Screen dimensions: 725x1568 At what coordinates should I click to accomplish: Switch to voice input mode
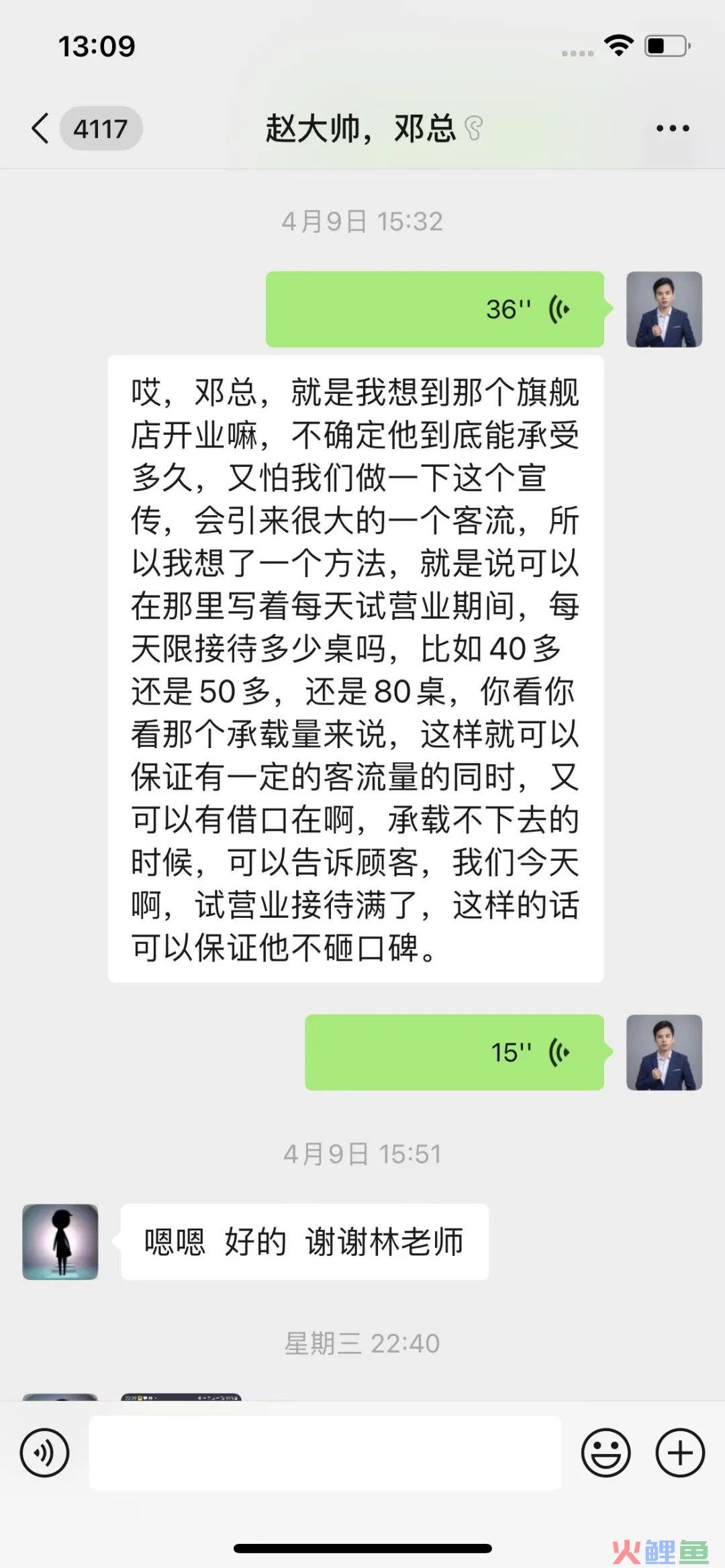44,1453
